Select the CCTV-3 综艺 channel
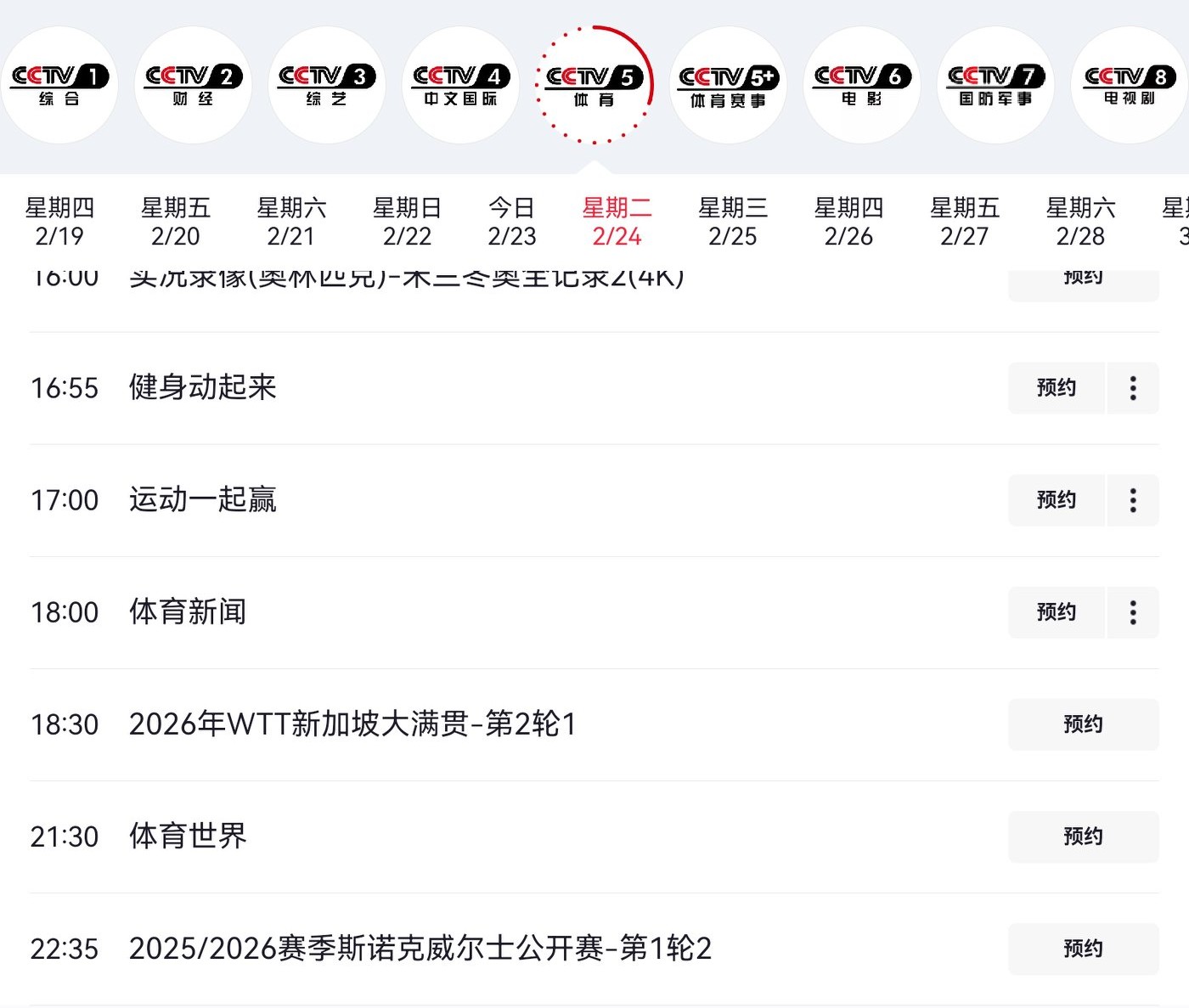The image size is (1189, 1008). [x=327, y=85]
